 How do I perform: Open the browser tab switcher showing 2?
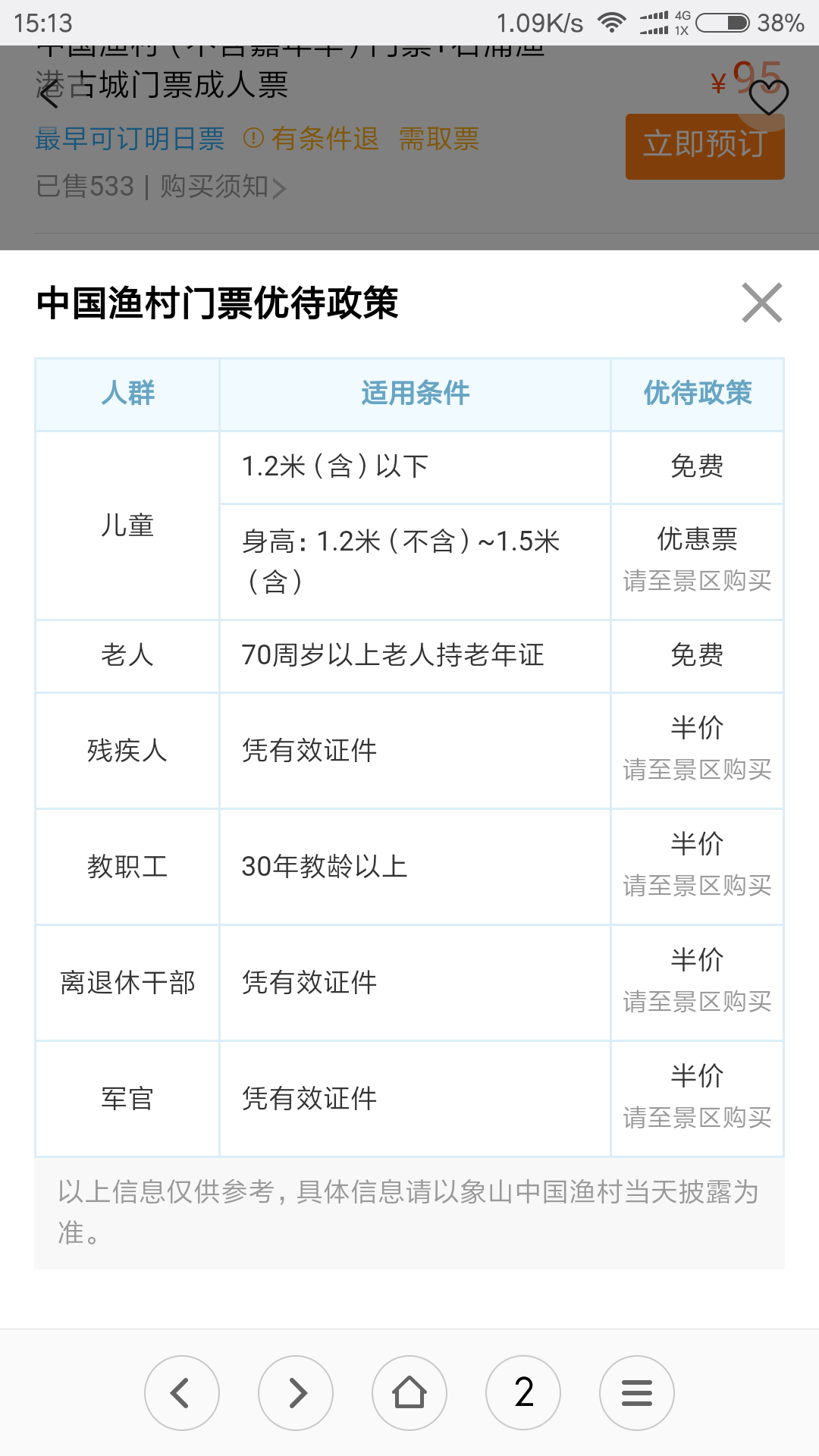(523, 1393)
